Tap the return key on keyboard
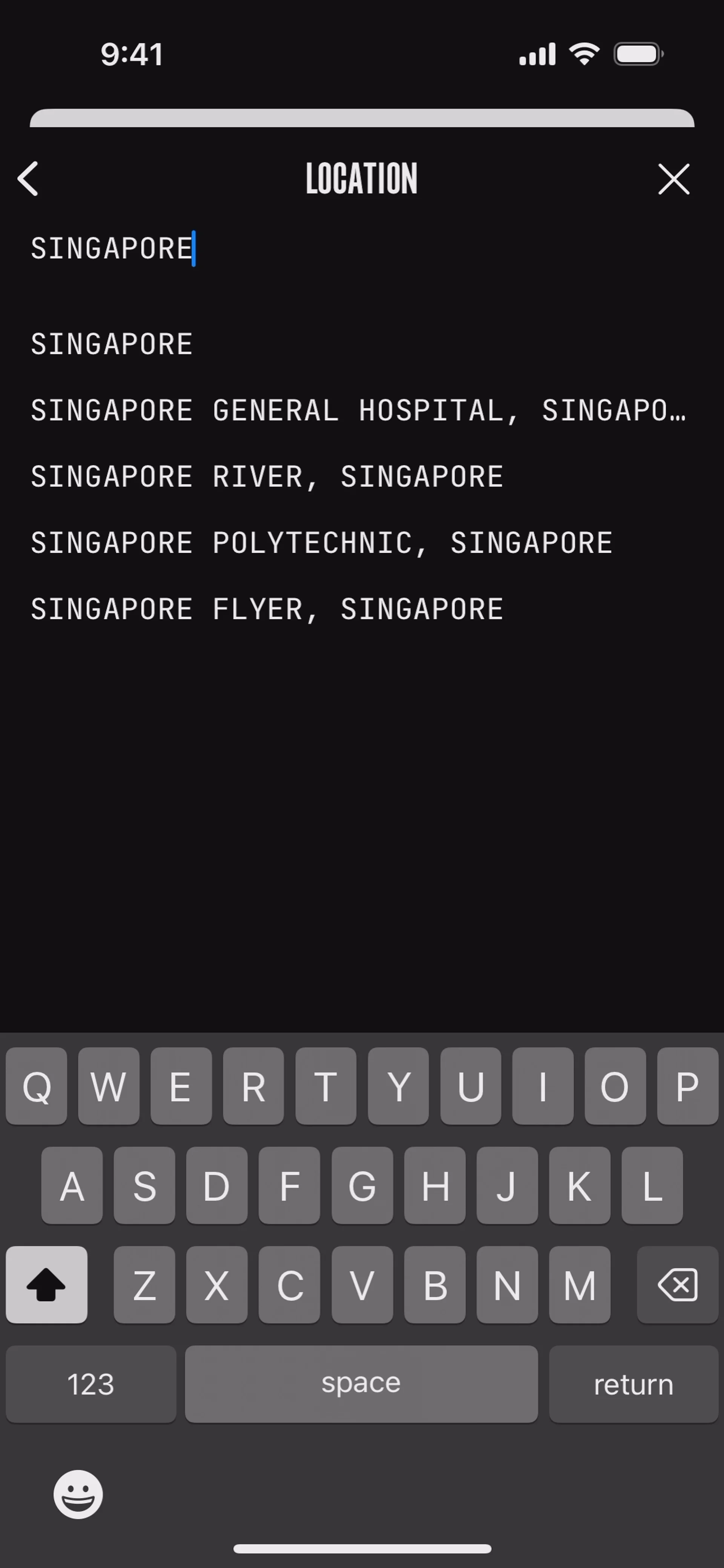The image size is (724, 1568). (633, 1384)
